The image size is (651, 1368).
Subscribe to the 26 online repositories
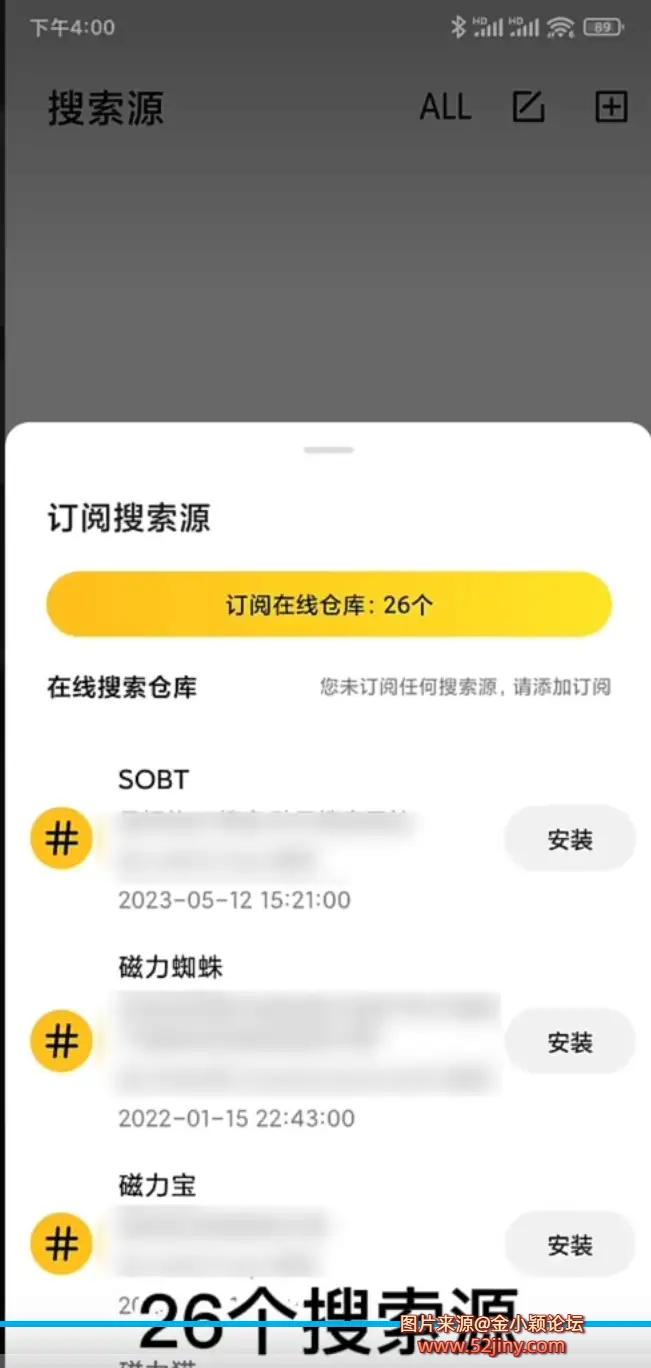[x=329, y=605]
